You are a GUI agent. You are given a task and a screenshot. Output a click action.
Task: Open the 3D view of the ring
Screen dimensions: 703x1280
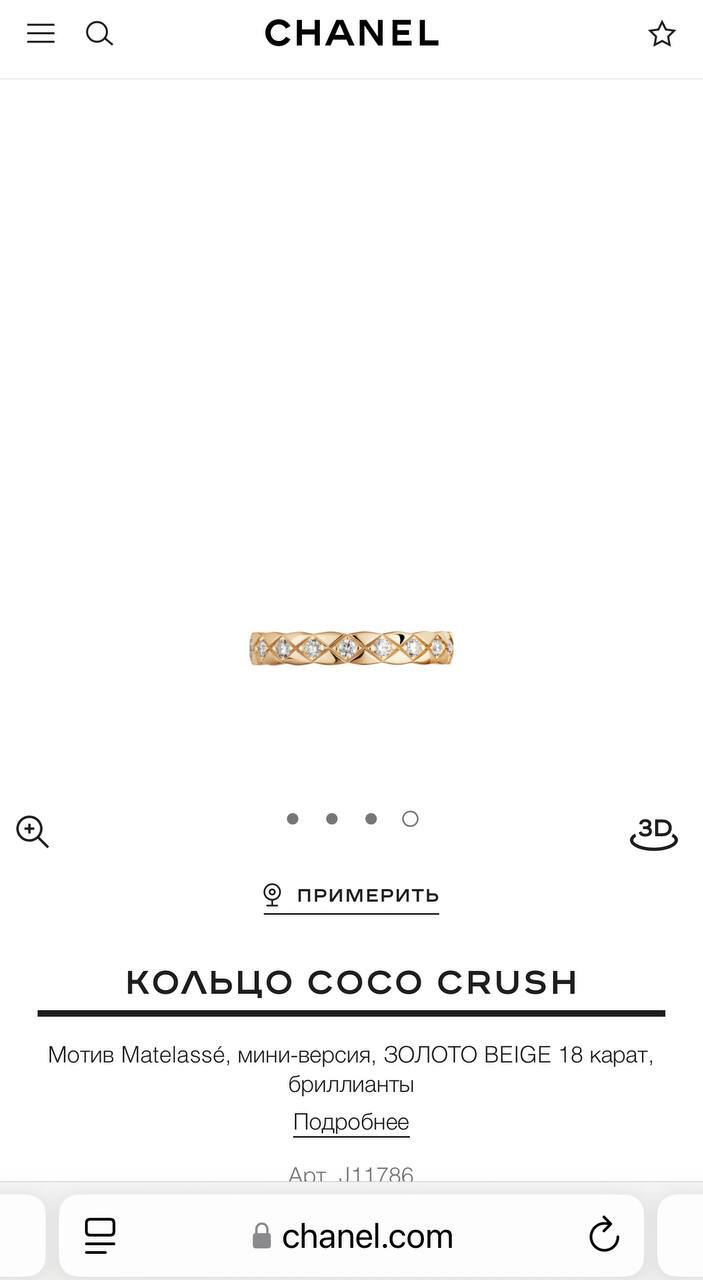(x=654, y=833)
